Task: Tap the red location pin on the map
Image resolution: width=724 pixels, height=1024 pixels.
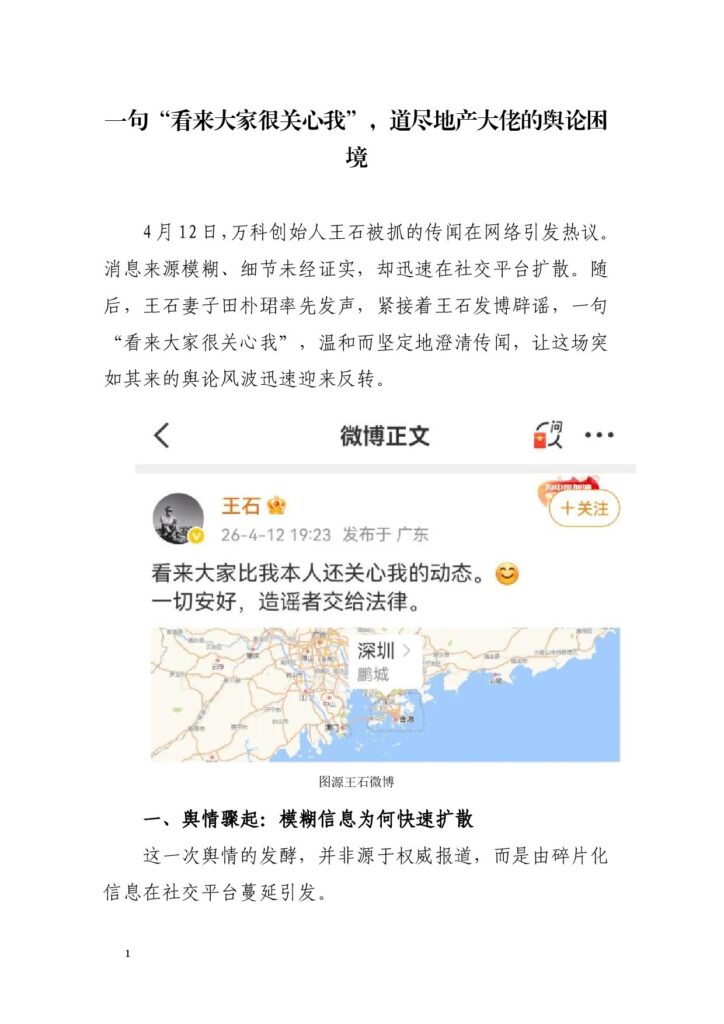Action: tap(397, 719)
